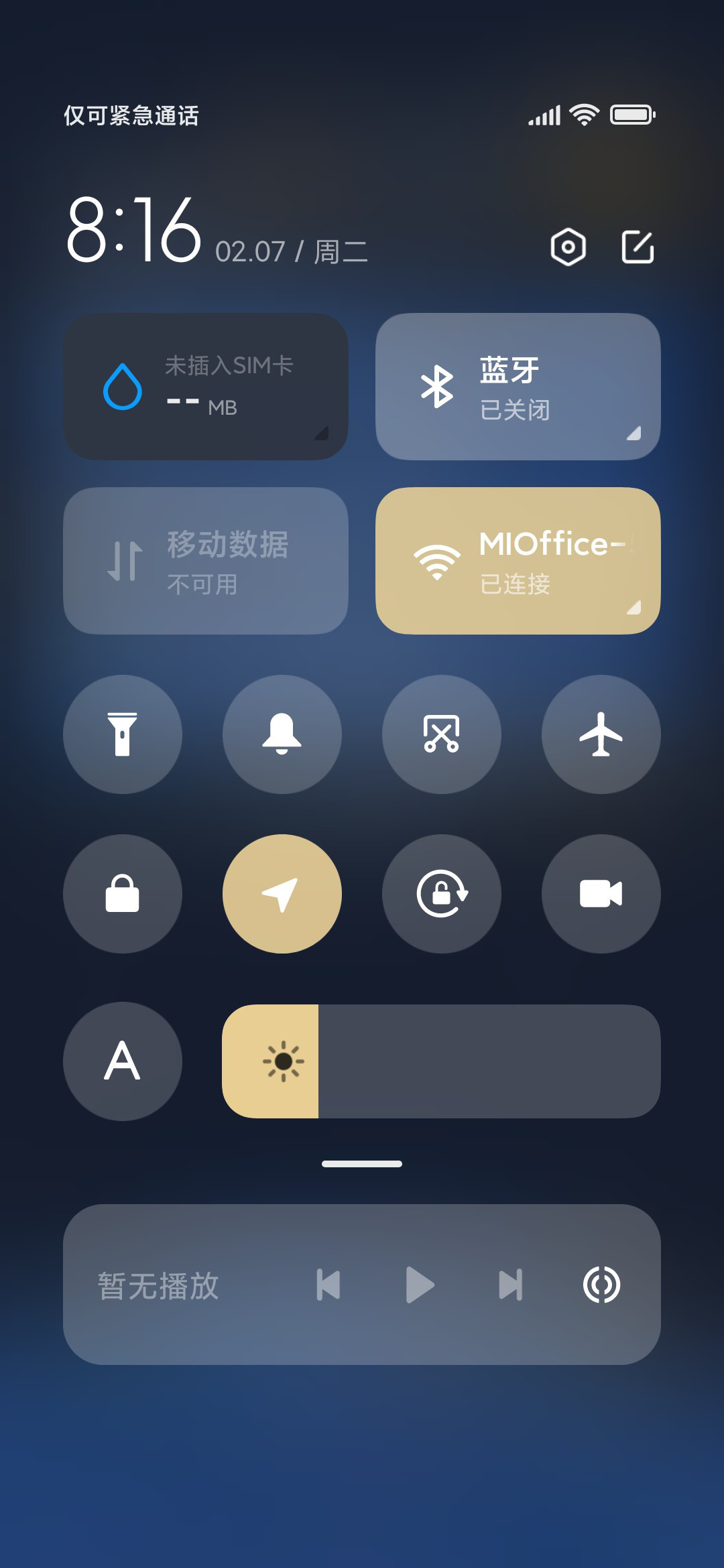Play media in the player card

[420, 1285]
